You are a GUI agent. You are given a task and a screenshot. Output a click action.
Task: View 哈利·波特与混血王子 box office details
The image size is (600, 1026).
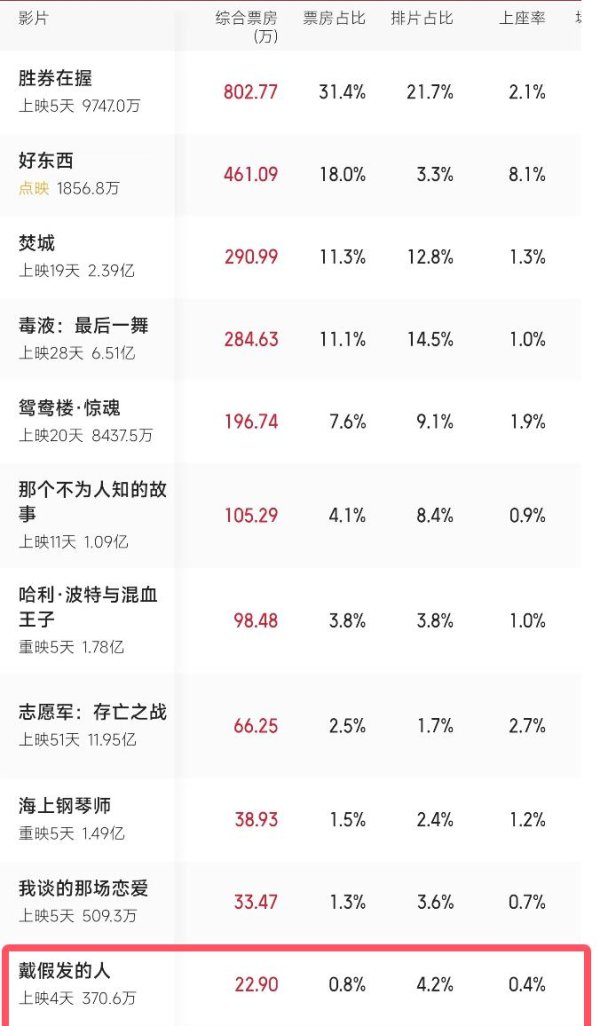coord(291,620)
